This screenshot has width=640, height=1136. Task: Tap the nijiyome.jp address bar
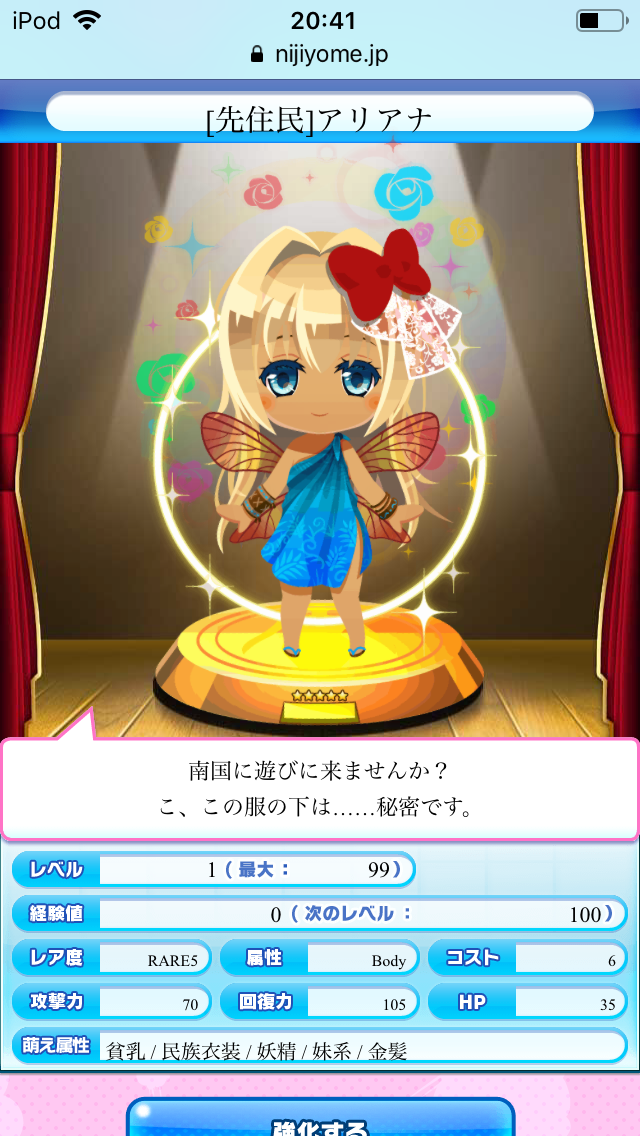point(320,54)
